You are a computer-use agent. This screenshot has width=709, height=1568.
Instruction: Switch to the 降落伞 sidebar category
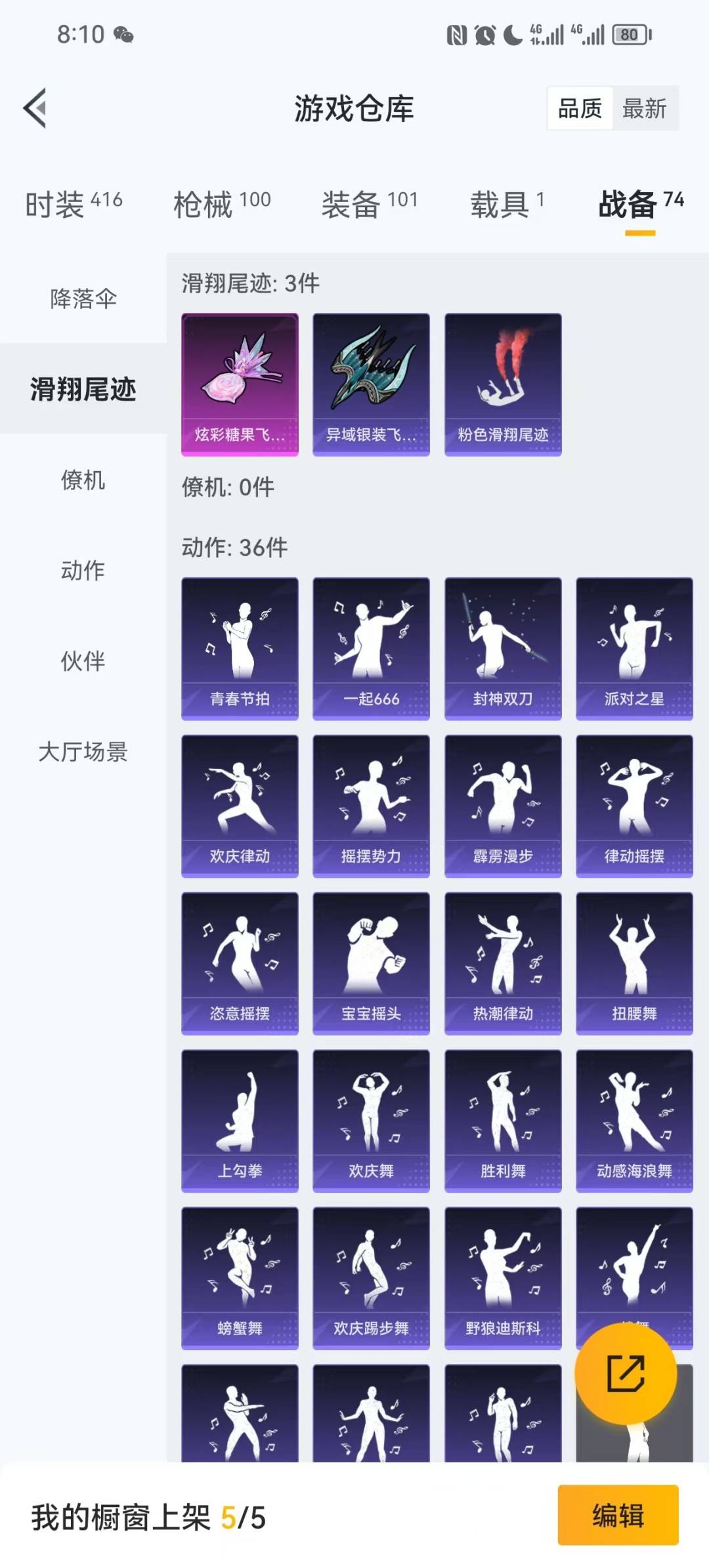pos(83,299)
